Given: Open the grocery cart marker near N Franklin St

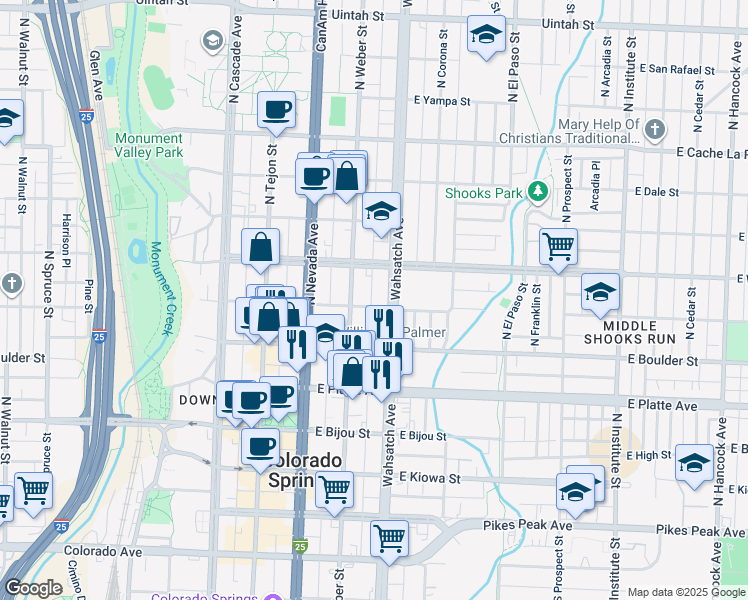Looking at the screenshot, I should (x=558, y=245).
